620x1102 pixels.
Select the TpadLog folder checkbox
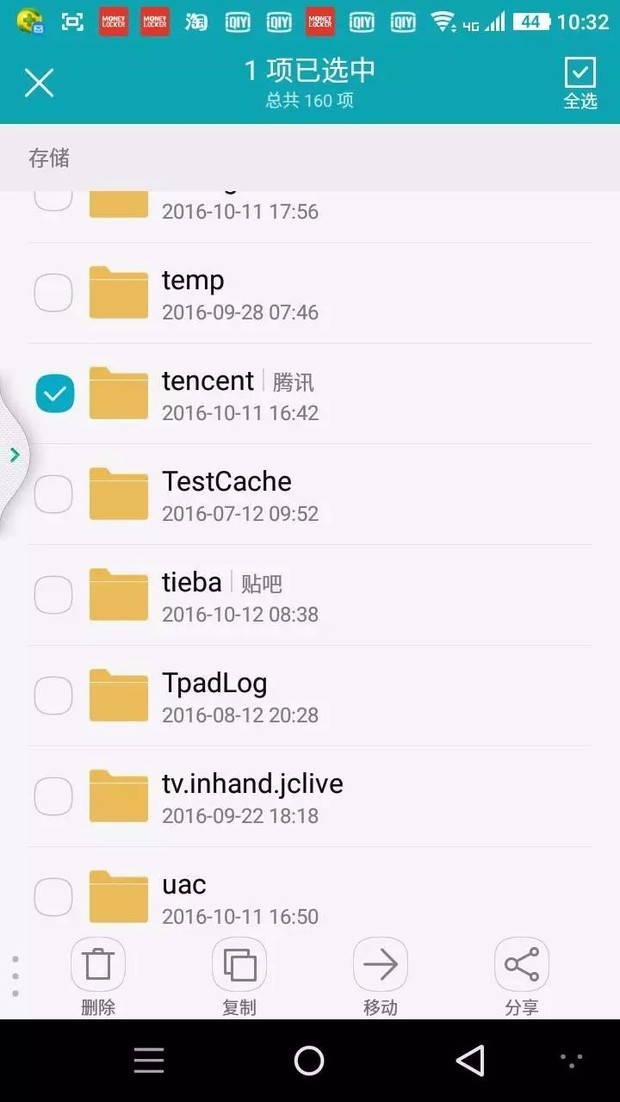click(54, 695)
